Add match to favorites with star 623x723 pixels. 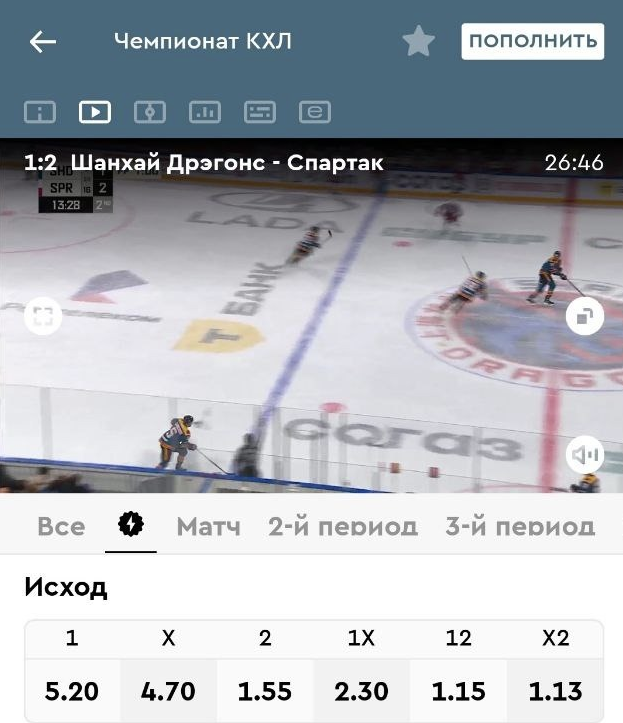pyautogui.click(x=419, y=42)
